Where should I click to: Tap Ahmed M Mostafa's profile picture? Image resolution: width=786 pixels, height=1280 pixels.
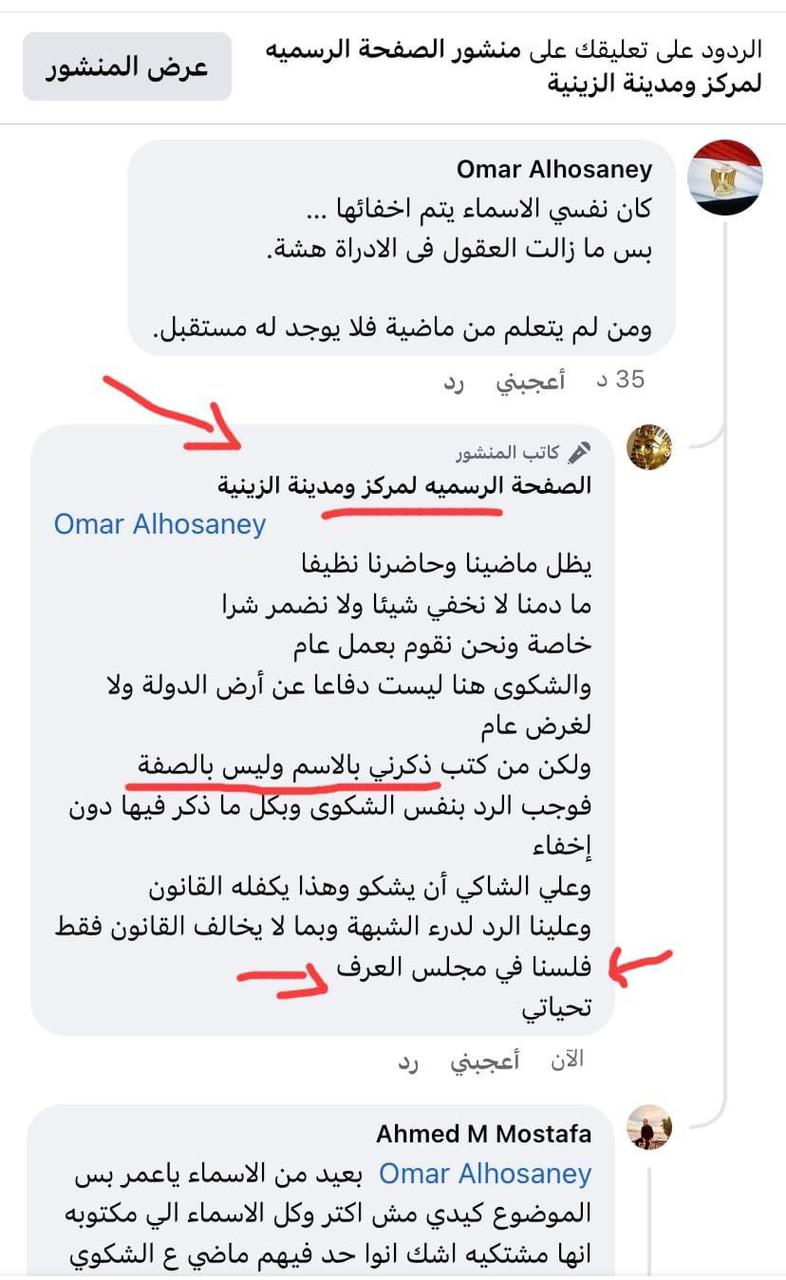pyautogui.click(x=649, y=1128)
